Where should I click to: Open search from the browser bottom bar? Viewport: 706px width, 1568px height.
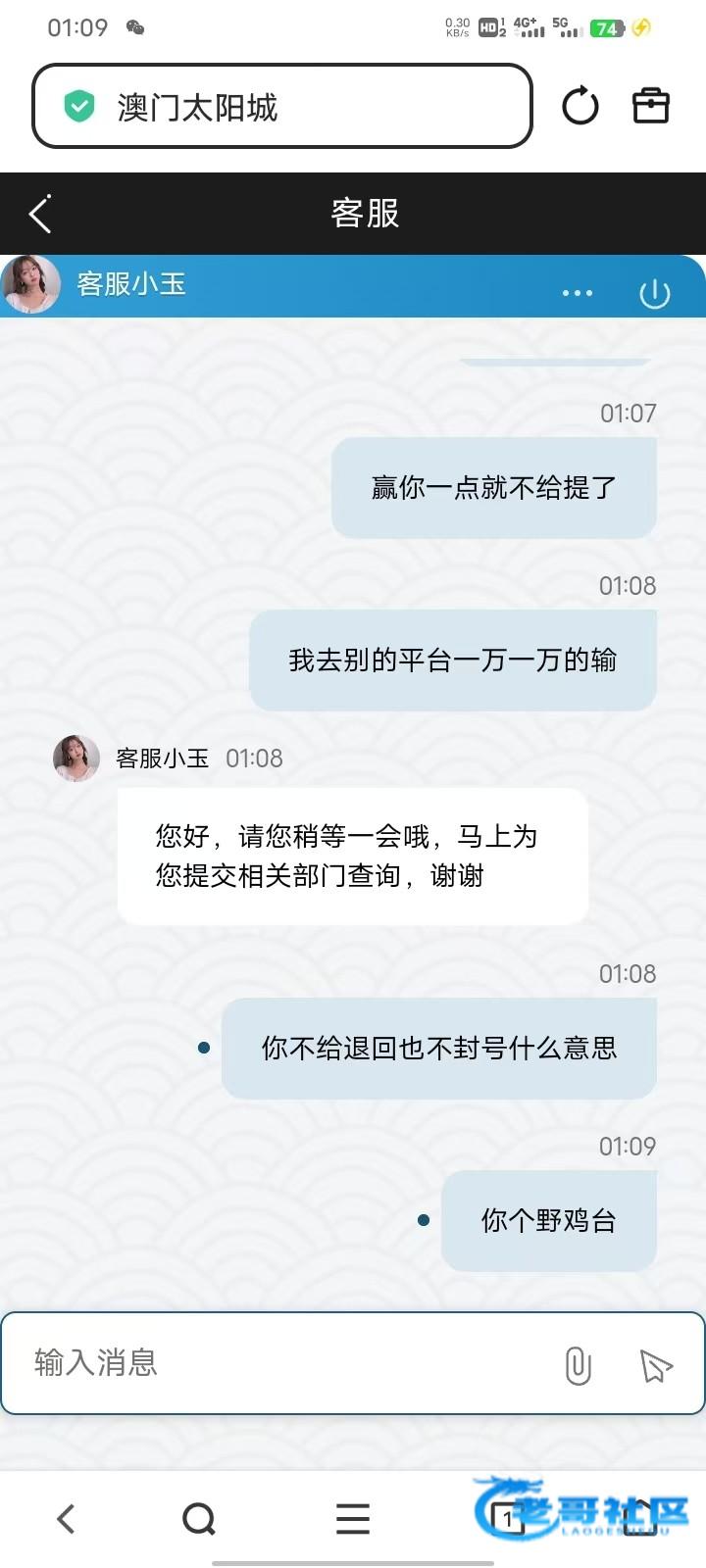(199, 1519)
